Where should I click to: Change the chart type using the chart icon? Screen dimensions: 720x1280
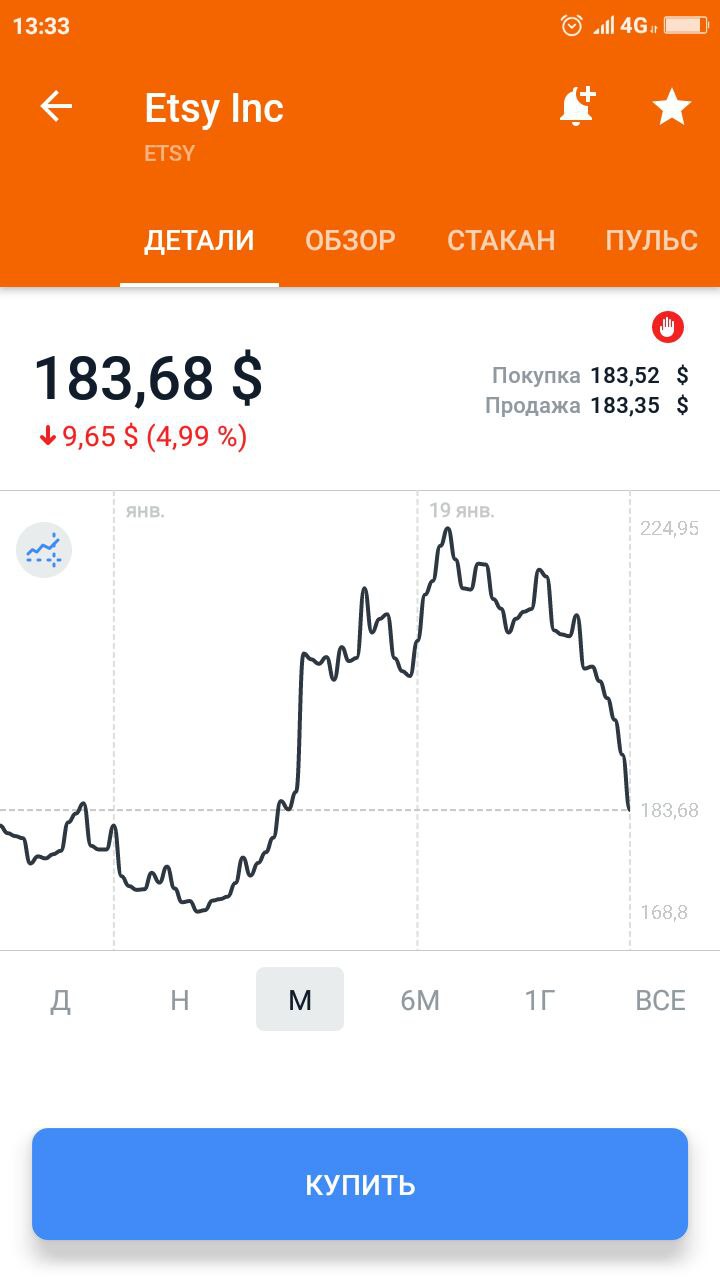(44, 550)
